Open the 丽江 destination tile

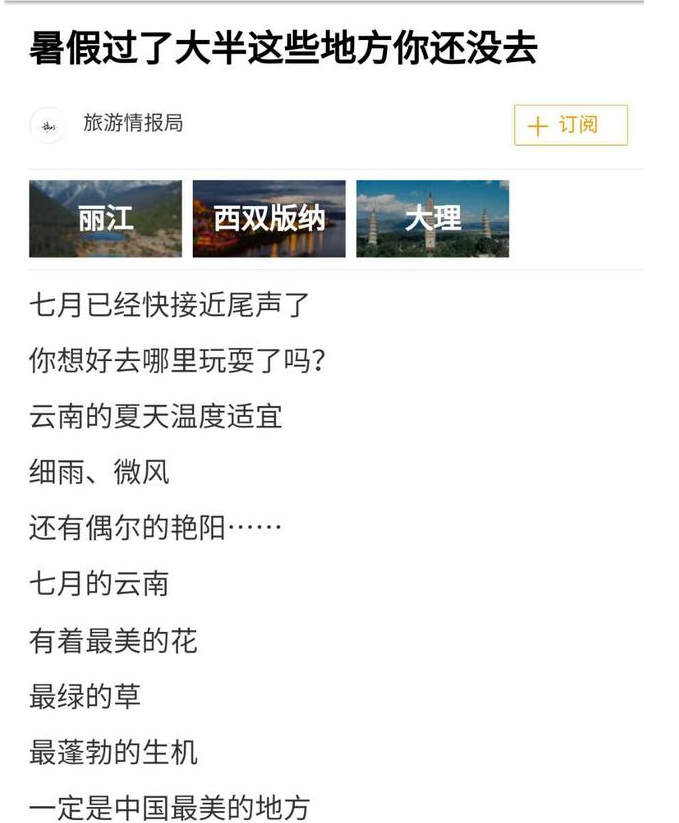(x=106, y=219)
